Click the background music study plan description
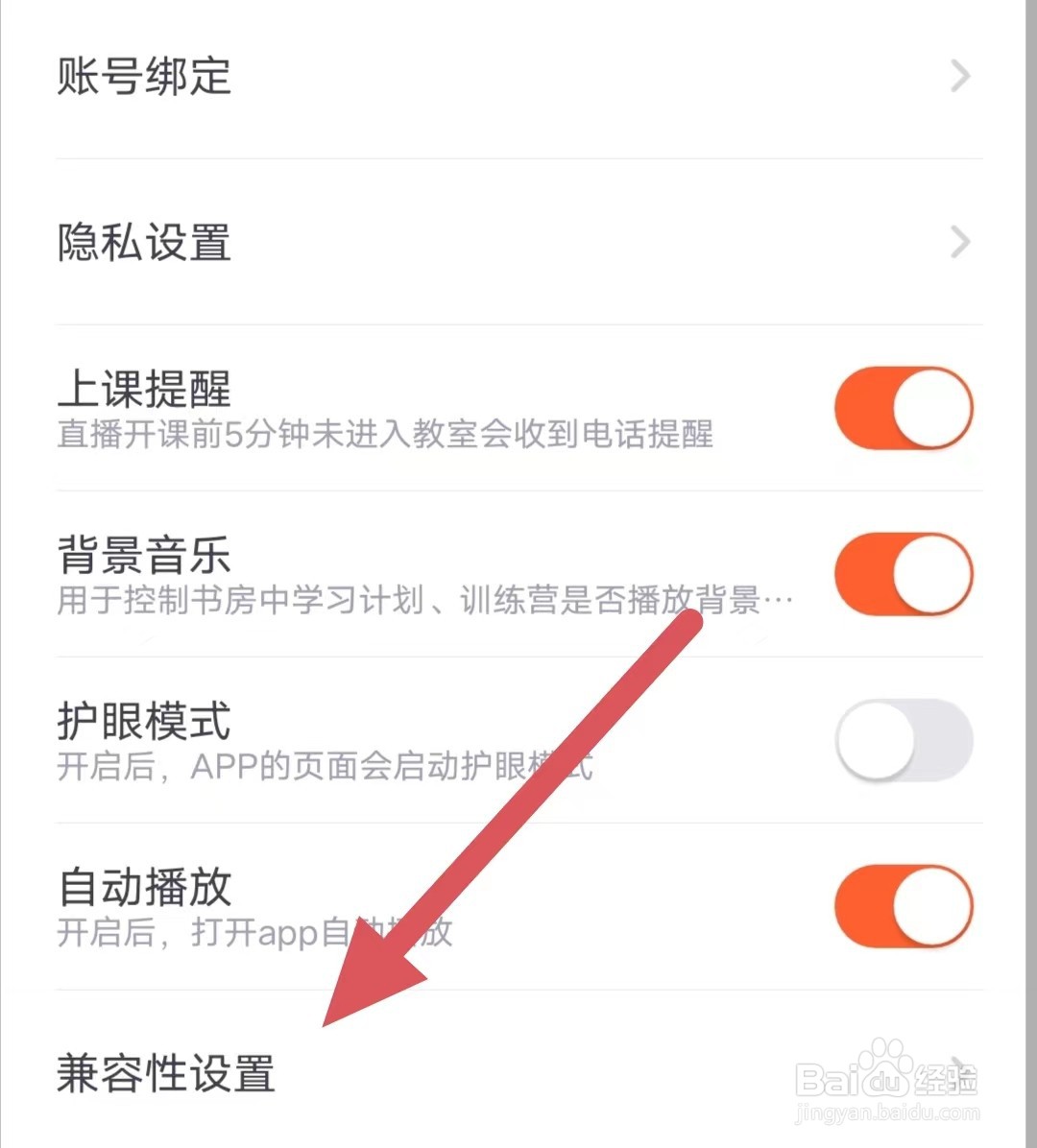The width and height of the screenshot is (1037, 1148). click(422, 597)
